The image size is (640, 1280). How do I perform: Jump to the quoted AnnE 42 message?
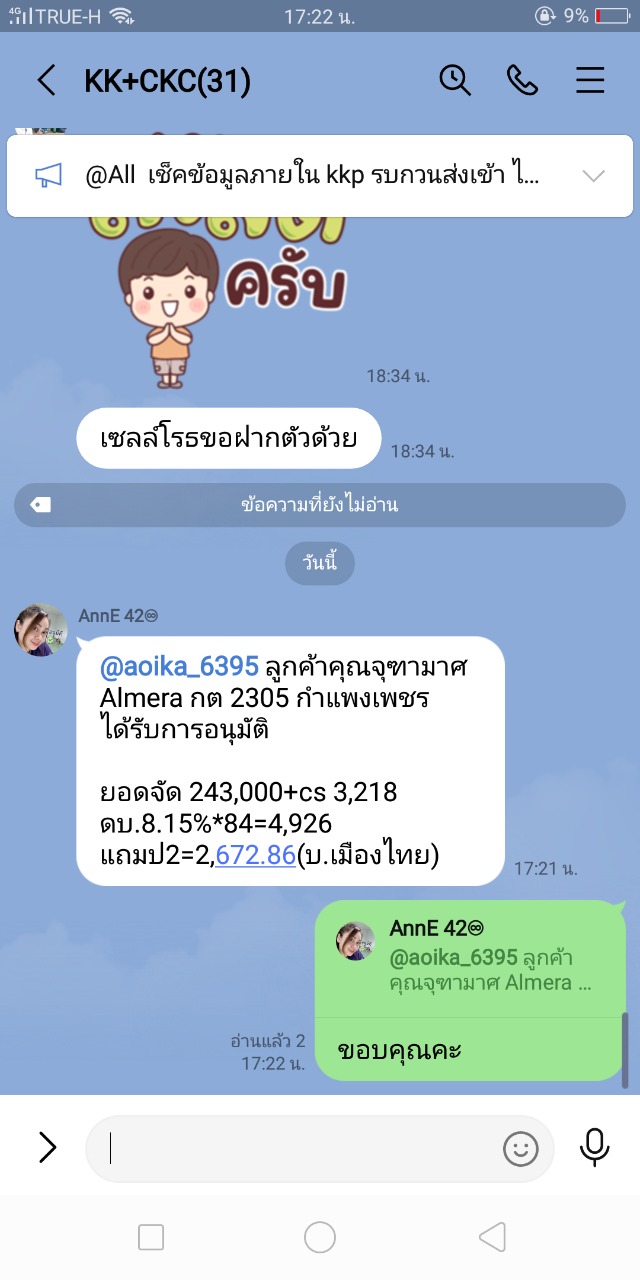point(470,956)
